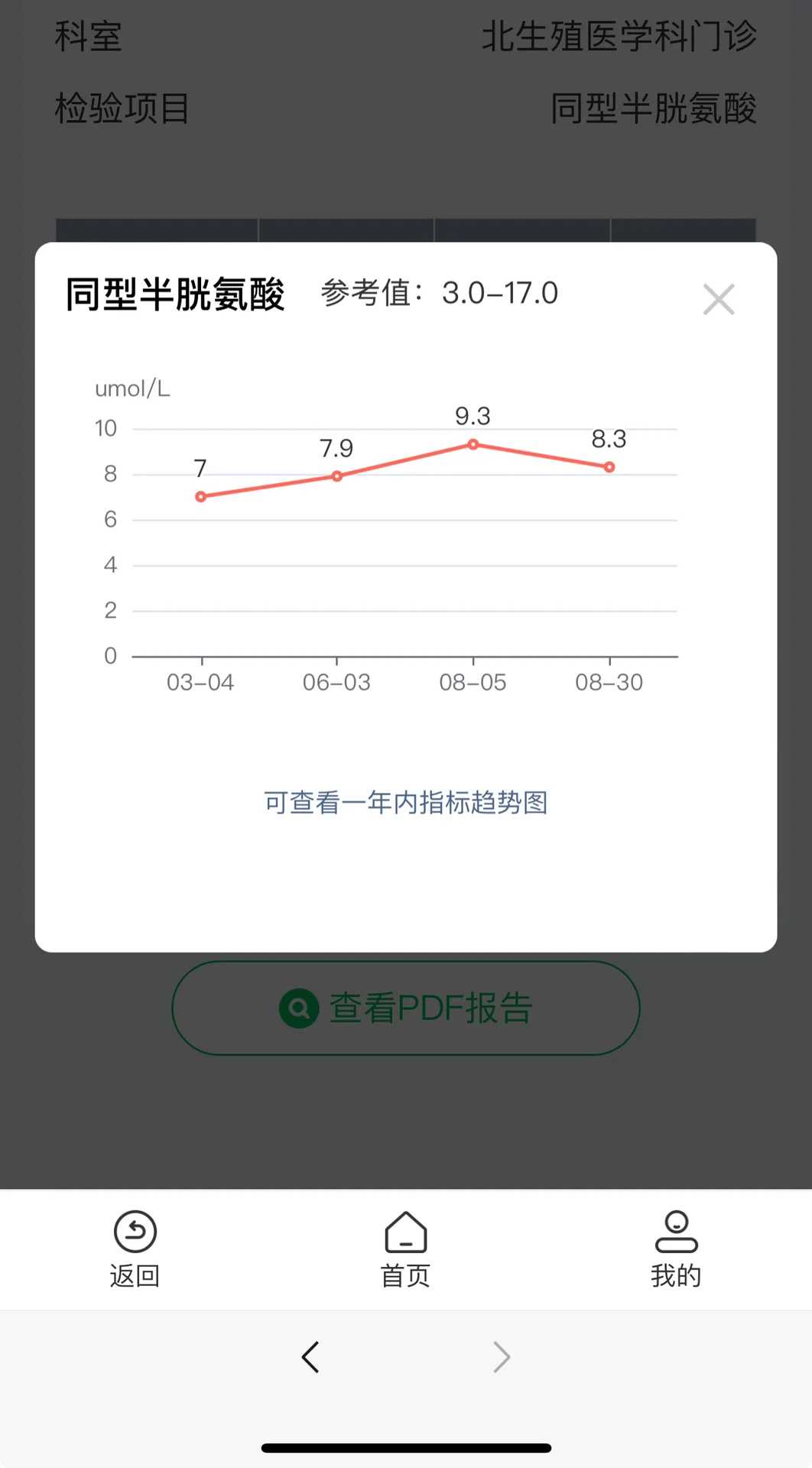Select the data point labeled 7

(x=200, y=496)
